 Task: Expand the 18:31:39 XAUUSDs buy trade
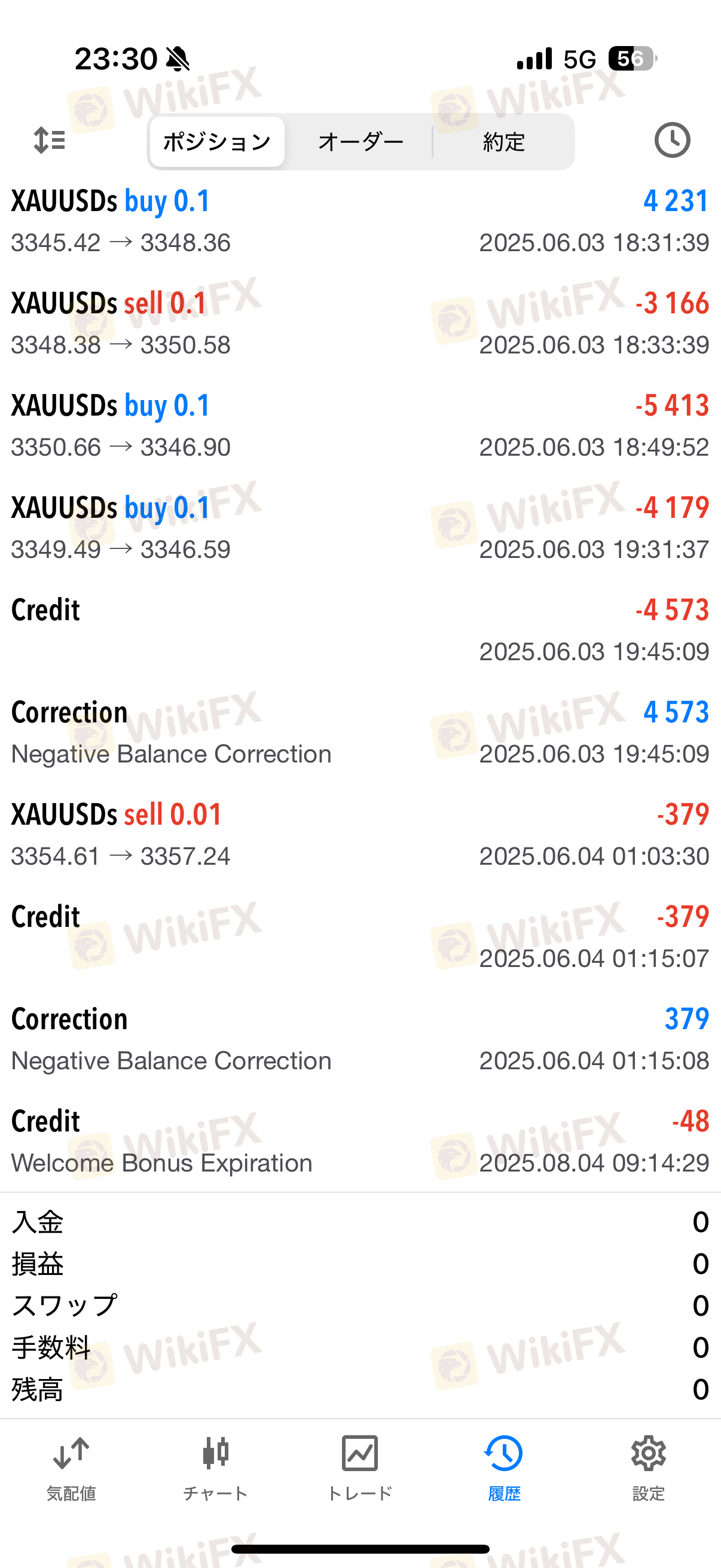[360, 221]
